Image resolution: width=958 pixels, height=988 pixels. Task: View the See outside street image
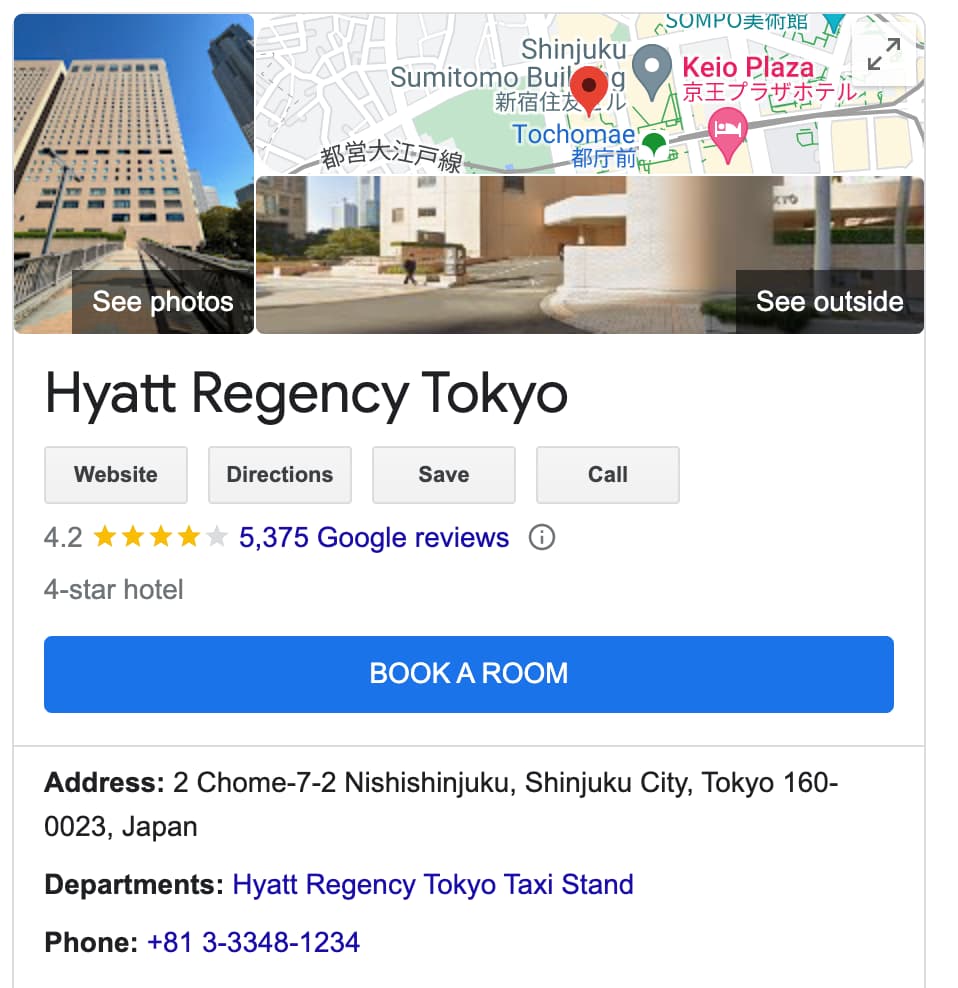(x=829, y=301)
